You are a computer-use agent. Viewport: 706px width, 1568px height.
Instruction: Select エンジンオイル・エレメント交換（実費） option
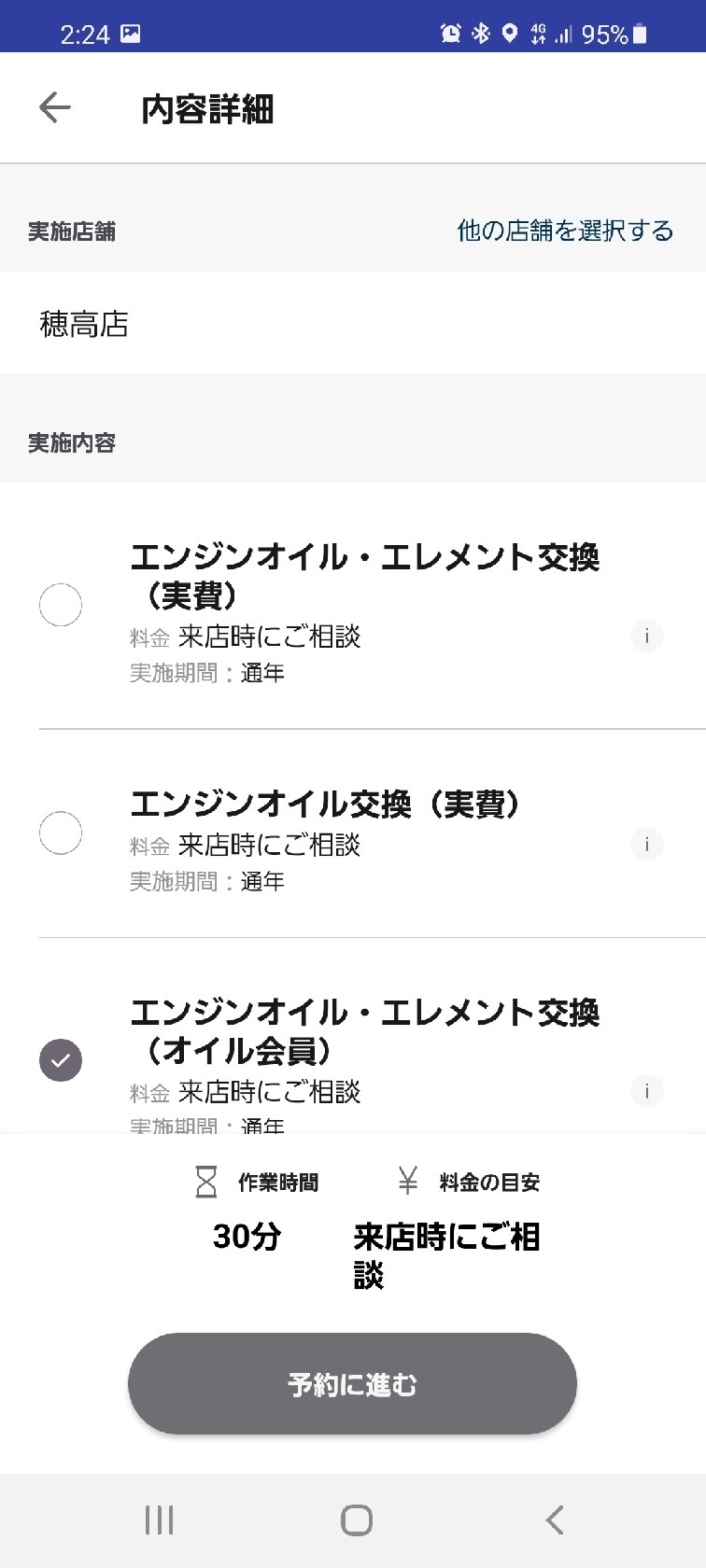pos(61,605)
